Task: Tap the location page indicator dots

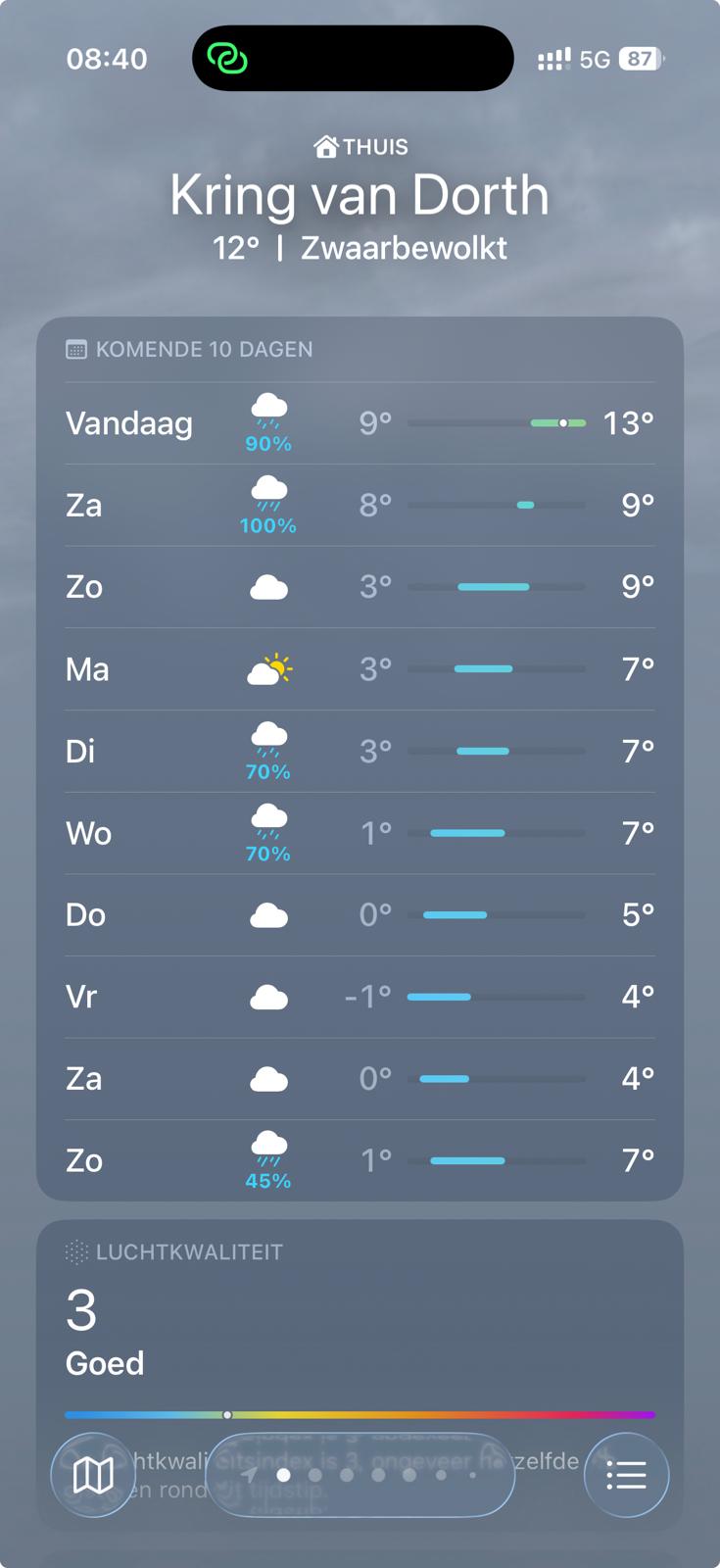Action: (360, 1475)
